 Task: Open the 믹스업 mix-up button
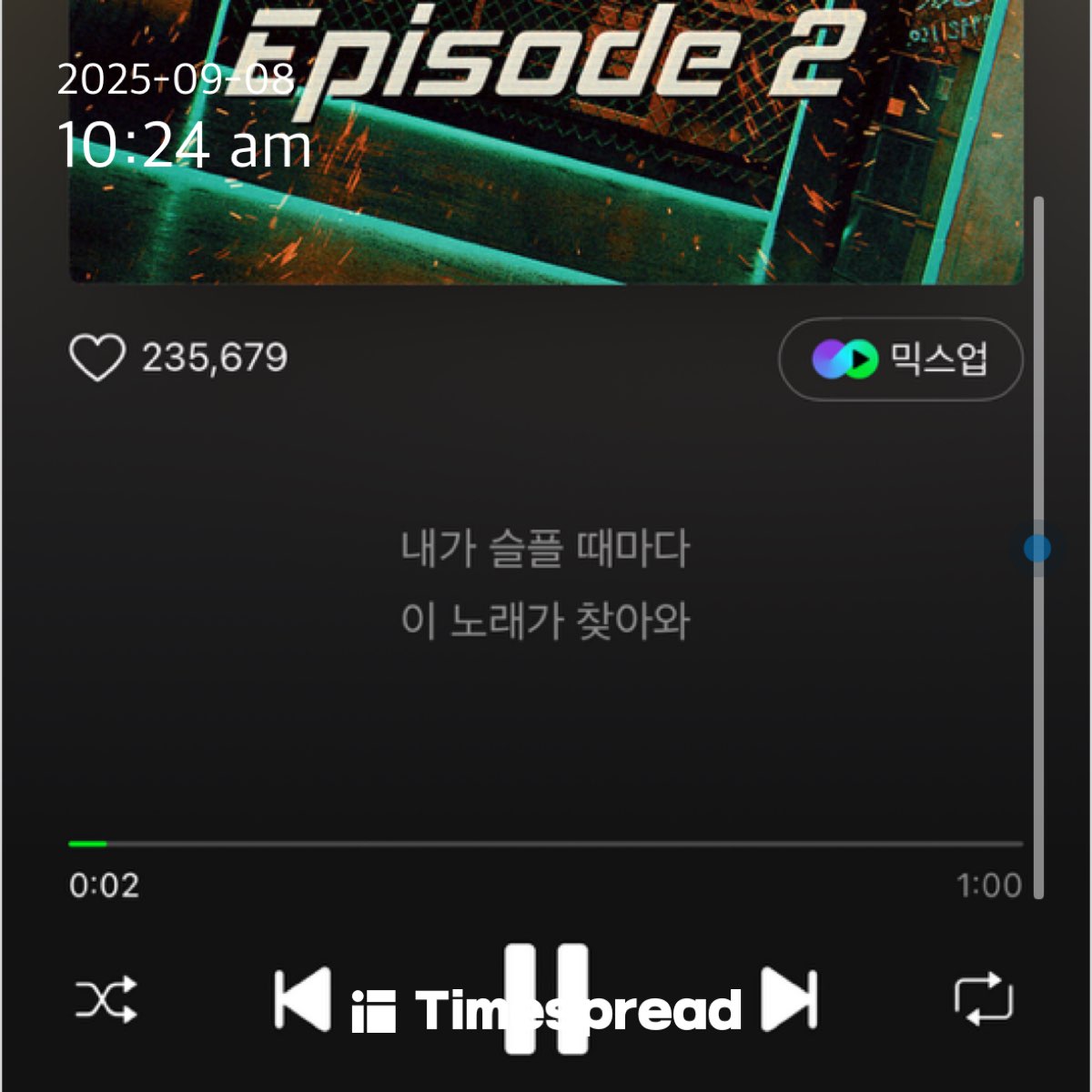pos(900,359)
